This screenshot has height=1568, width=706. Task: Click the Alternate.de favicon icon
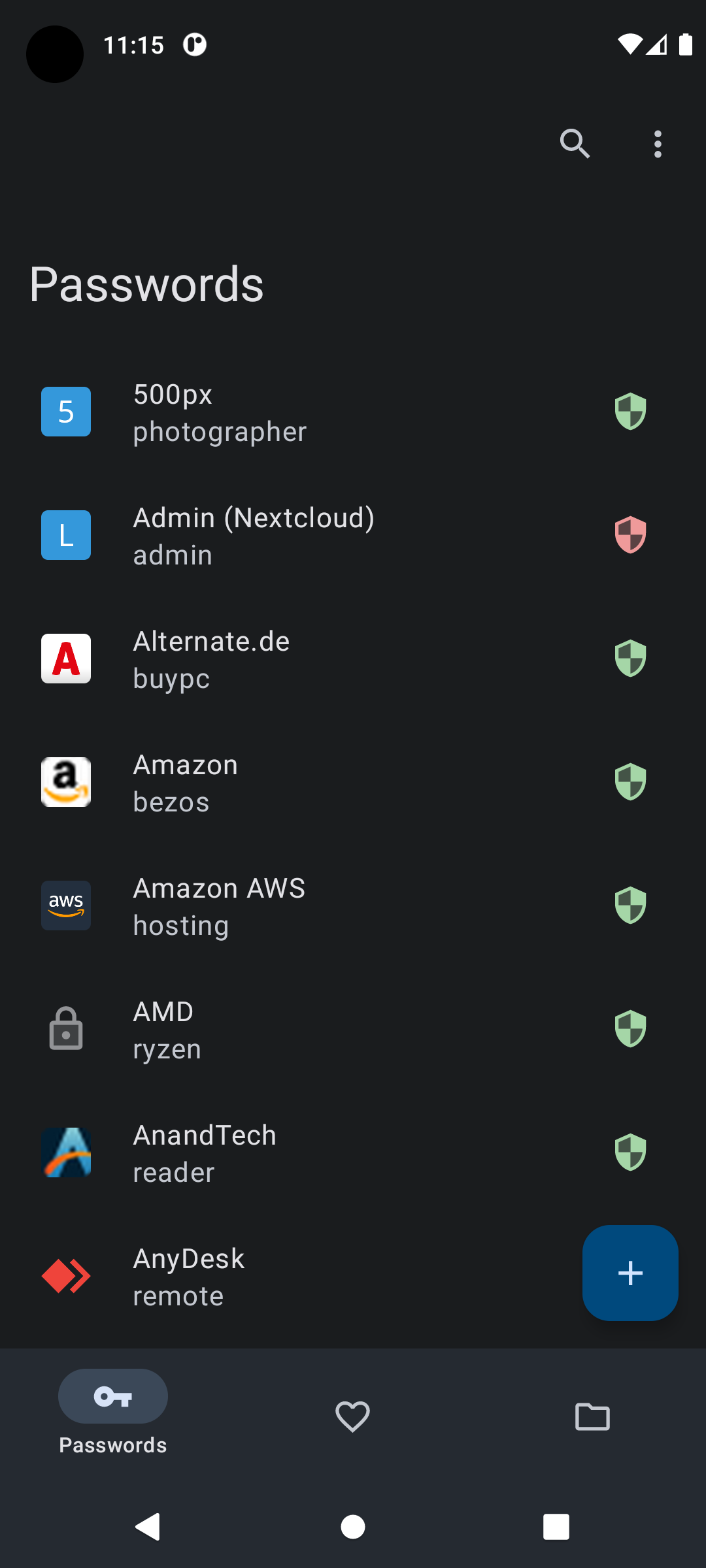point(65,659)
